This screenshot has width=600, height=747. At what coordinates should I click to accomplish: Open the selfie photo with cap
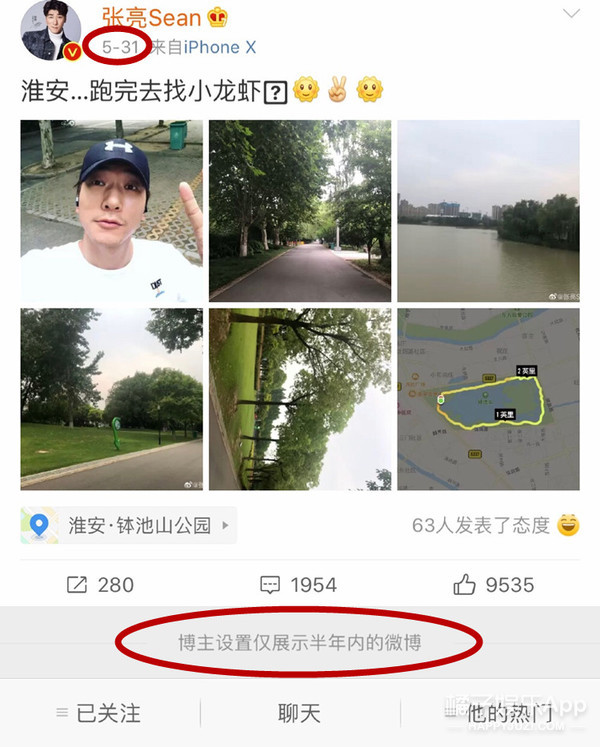(x=111, y=211)
